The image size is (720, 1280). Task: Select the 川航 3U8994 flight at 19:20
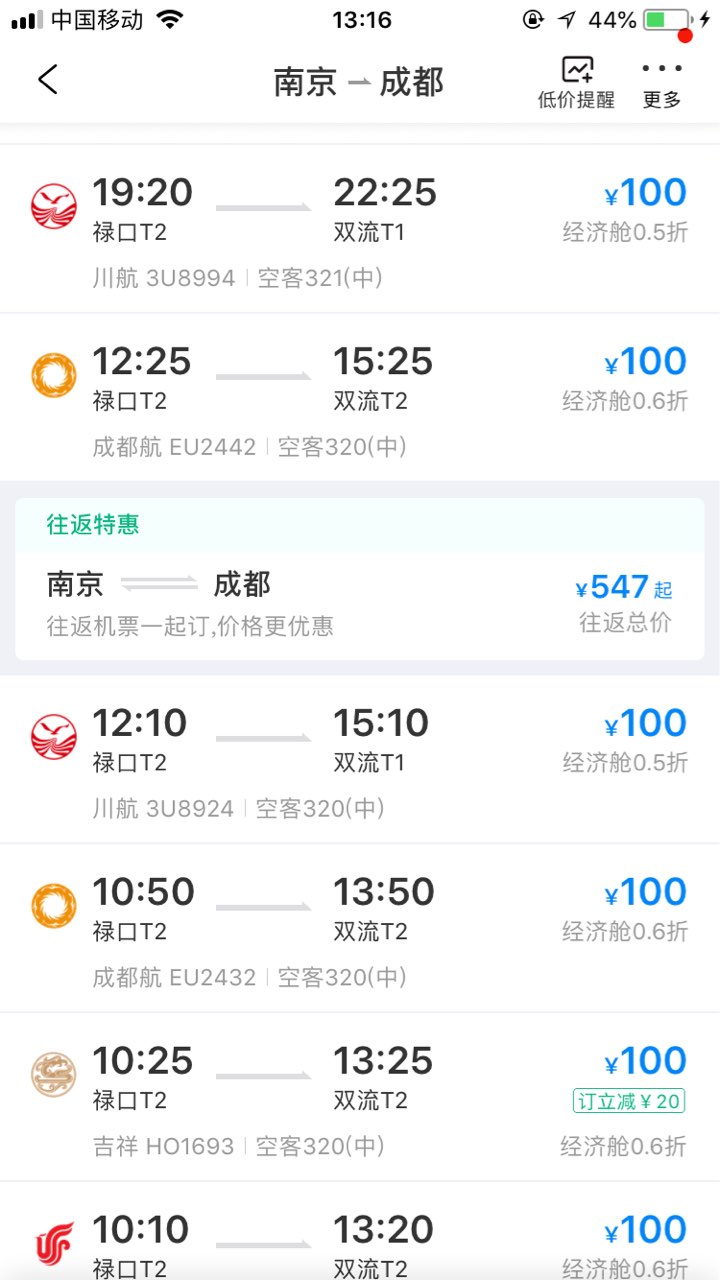[x=360, y=229]
